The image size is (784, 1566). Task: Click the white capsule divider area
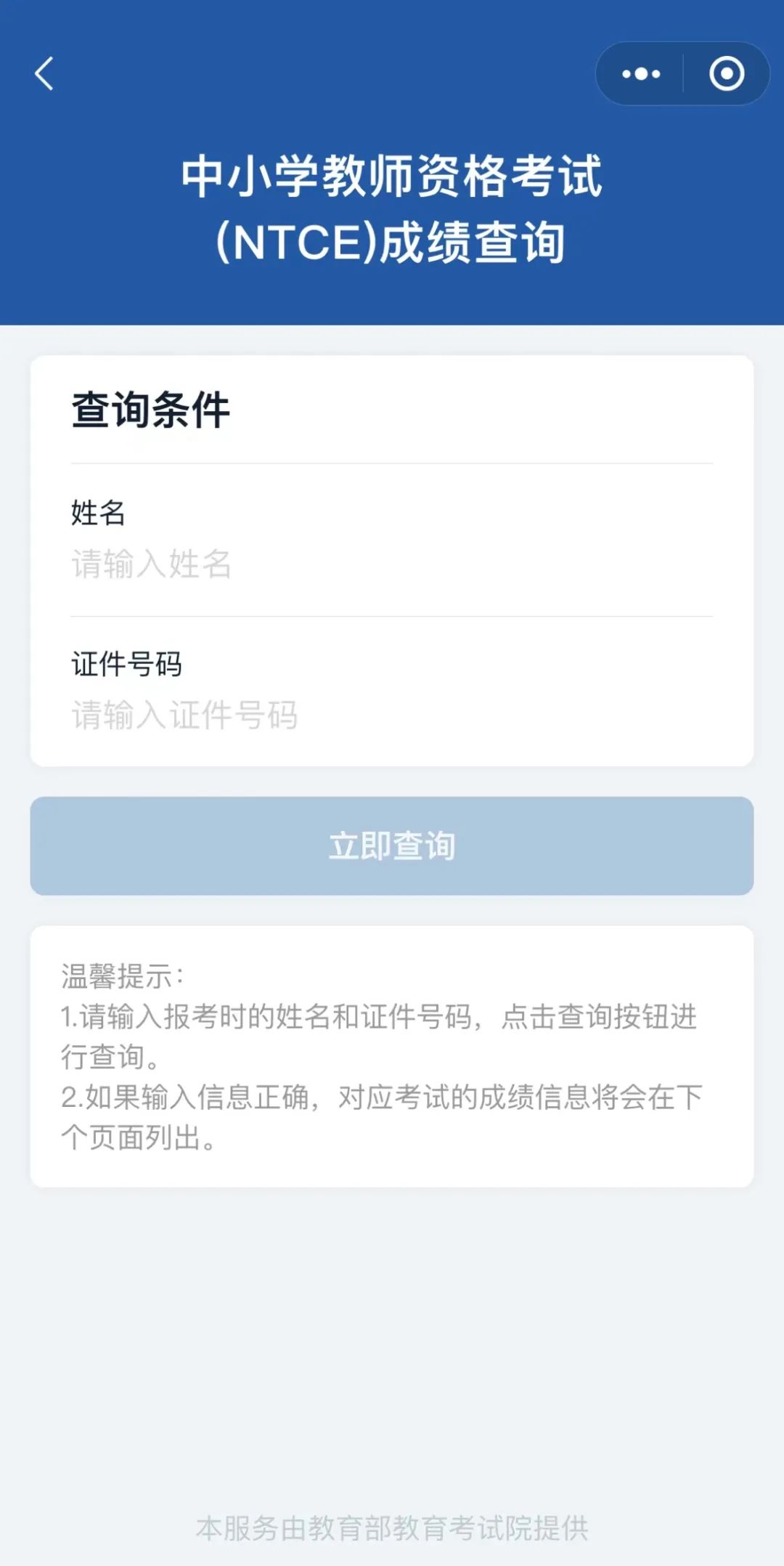pyautogui.click(x=683, y=73)
